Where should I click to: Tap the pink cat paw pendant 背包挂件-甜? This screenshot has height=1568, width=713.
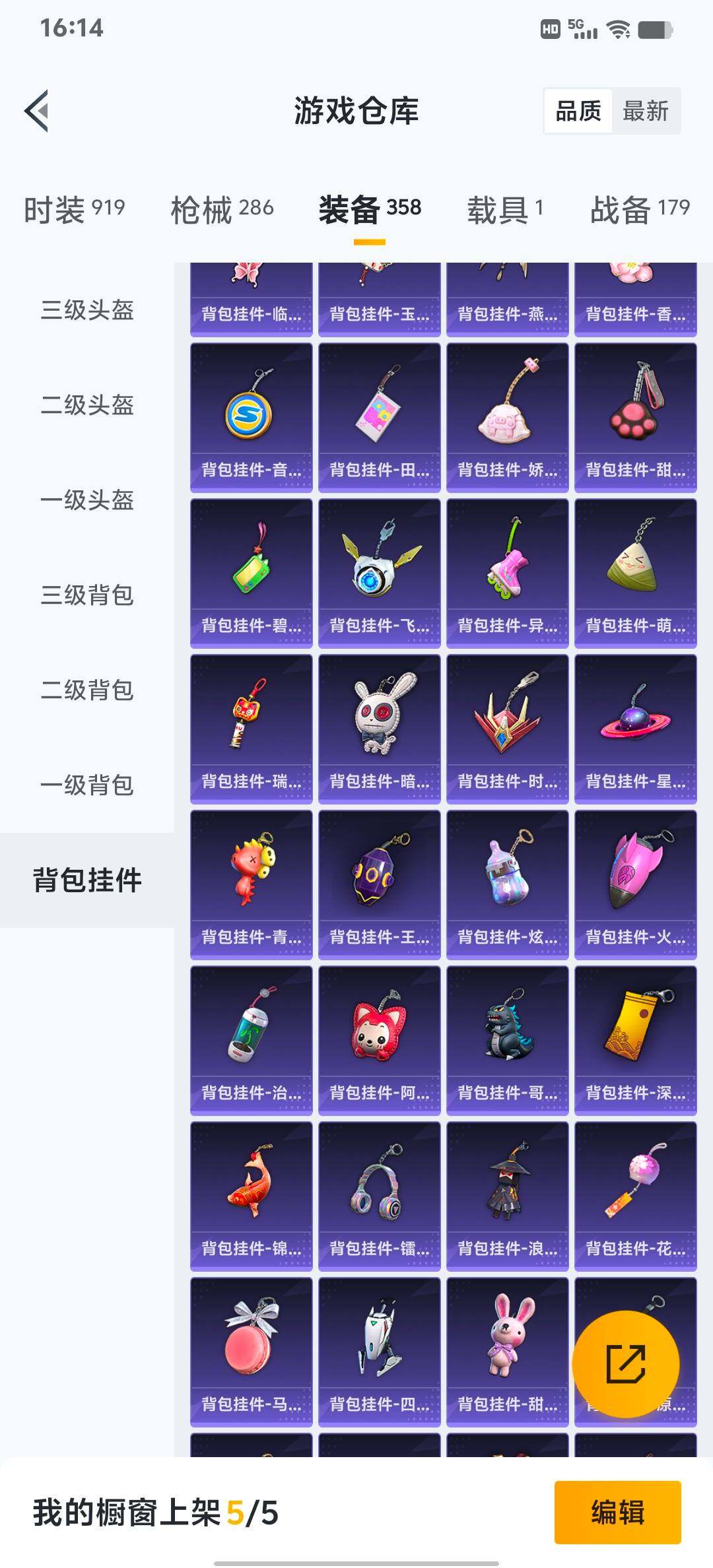click(635, 412)
